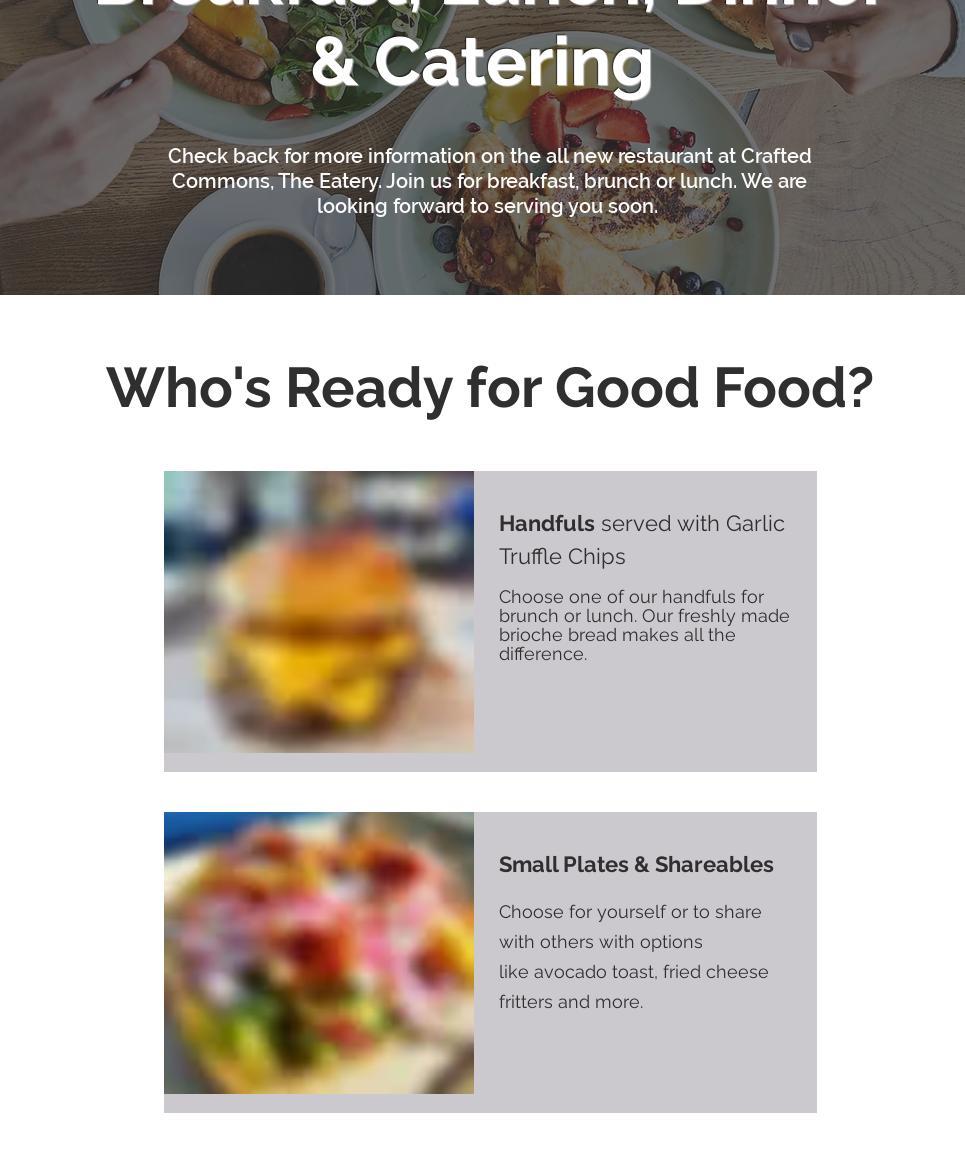Viewport: 965px width, 1151px height.
Task: Open the Small Plates & Shareables card
Action: (635, 865)
